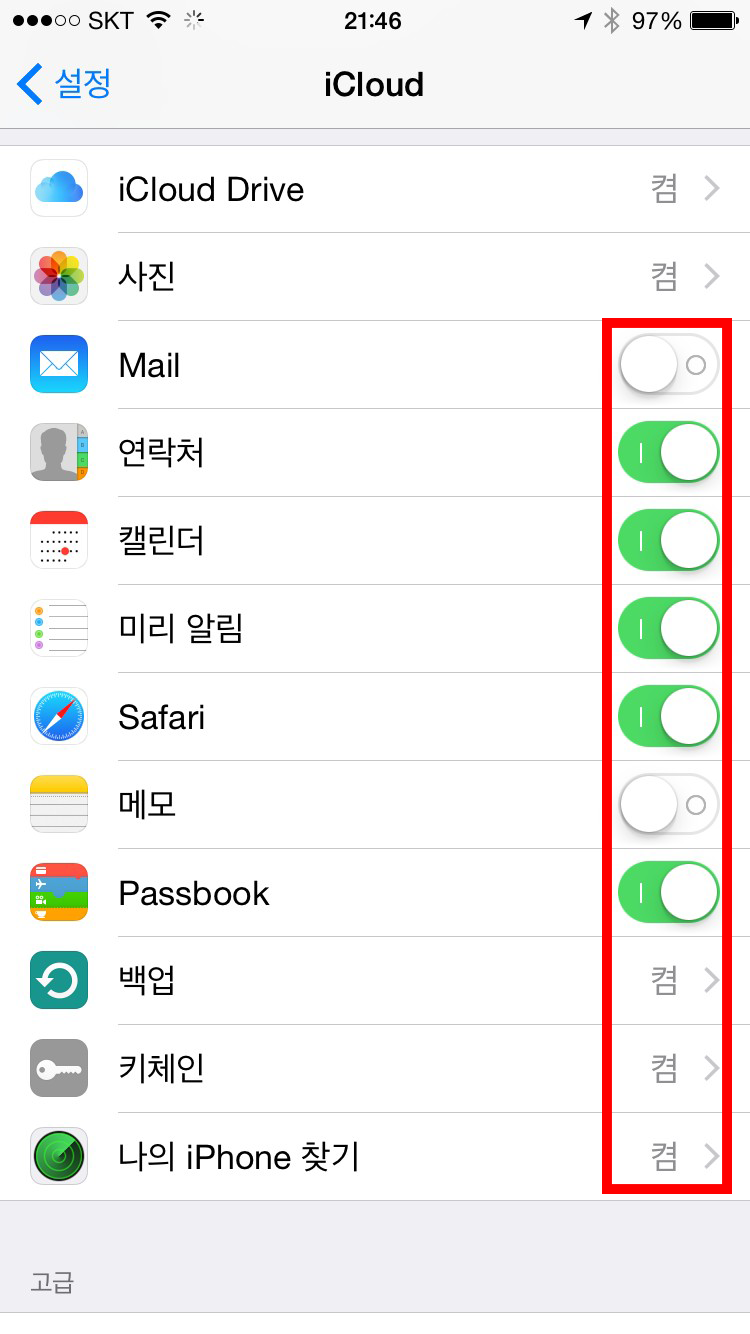Go back to 설정
Screen dimensions: 750x1334
tap(64, 84)
